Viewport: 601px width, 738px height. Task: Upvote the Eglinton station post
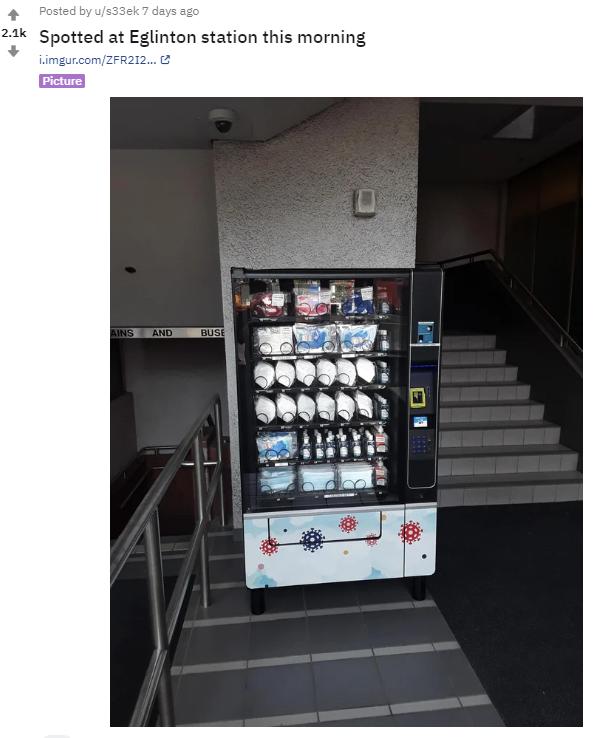point(14,15)
